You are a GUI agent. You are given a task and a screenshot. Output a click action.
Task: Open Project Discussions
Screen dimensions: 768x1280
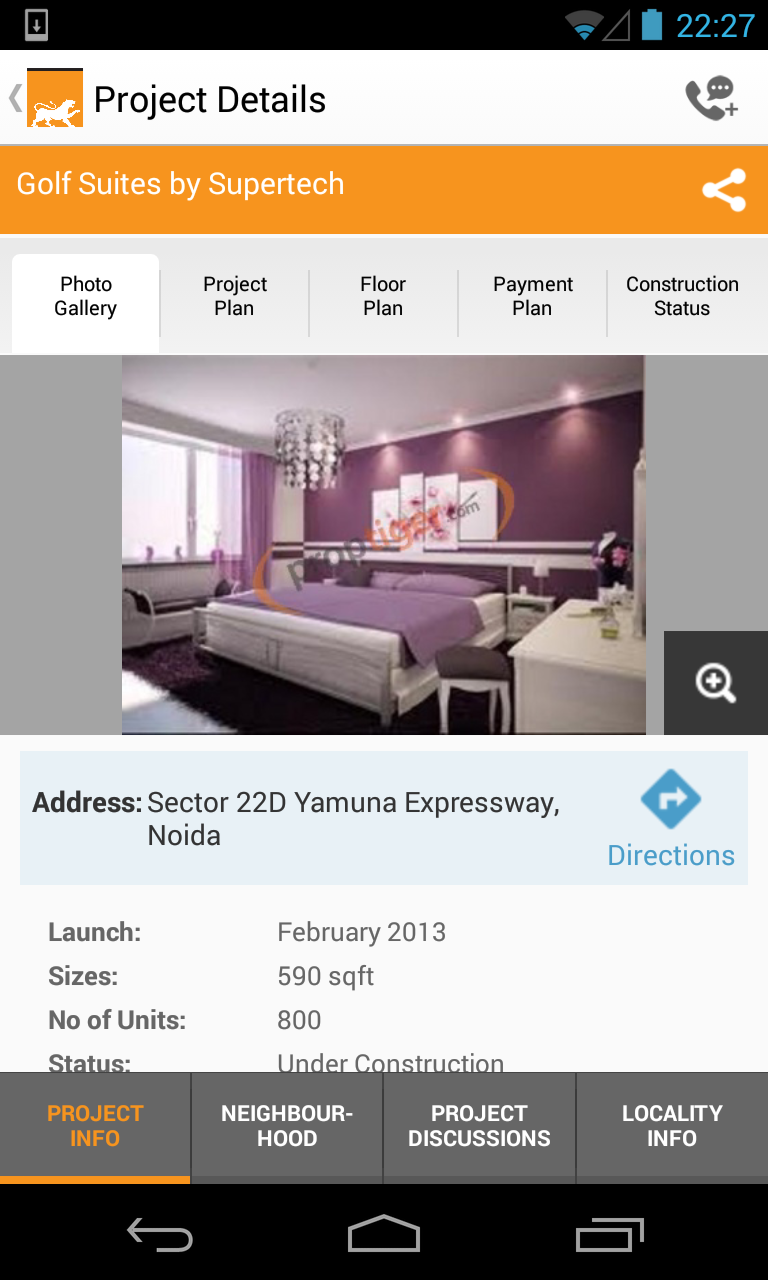(479, 1126)
